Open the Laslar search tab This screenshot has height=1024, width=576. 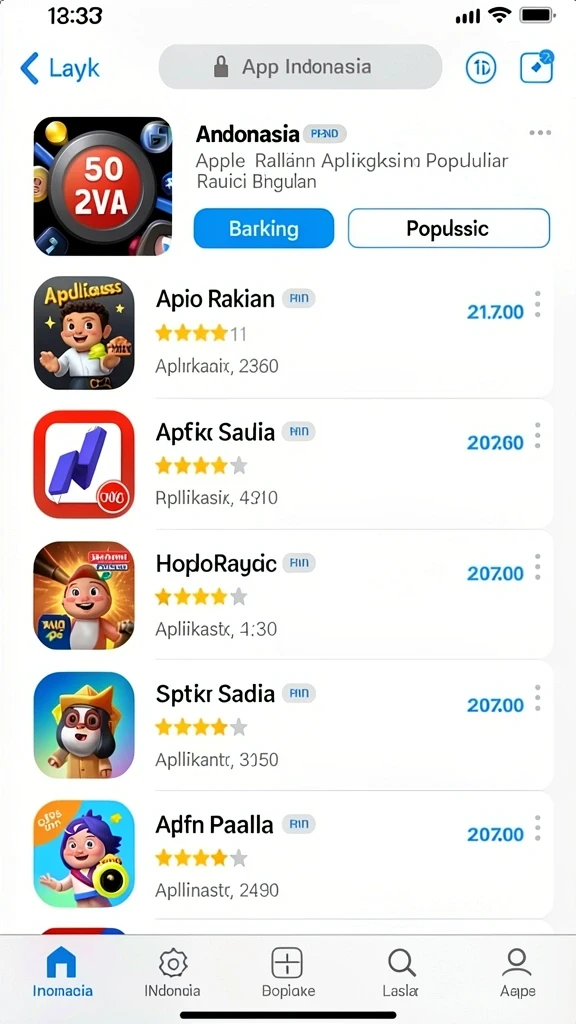[401, 973]
